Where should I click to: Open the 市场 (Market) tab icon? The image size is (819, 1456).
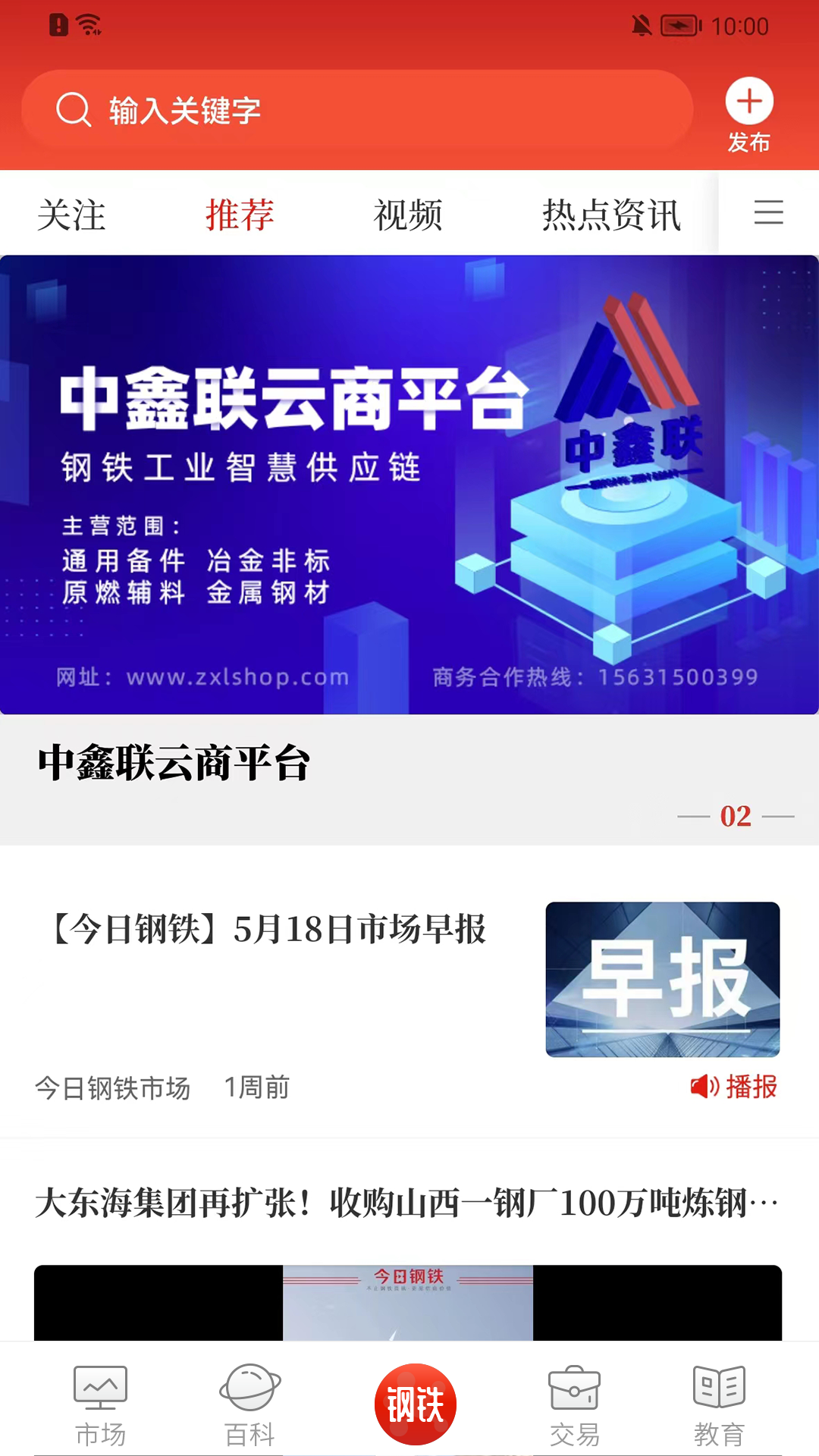coord(101,1403)
